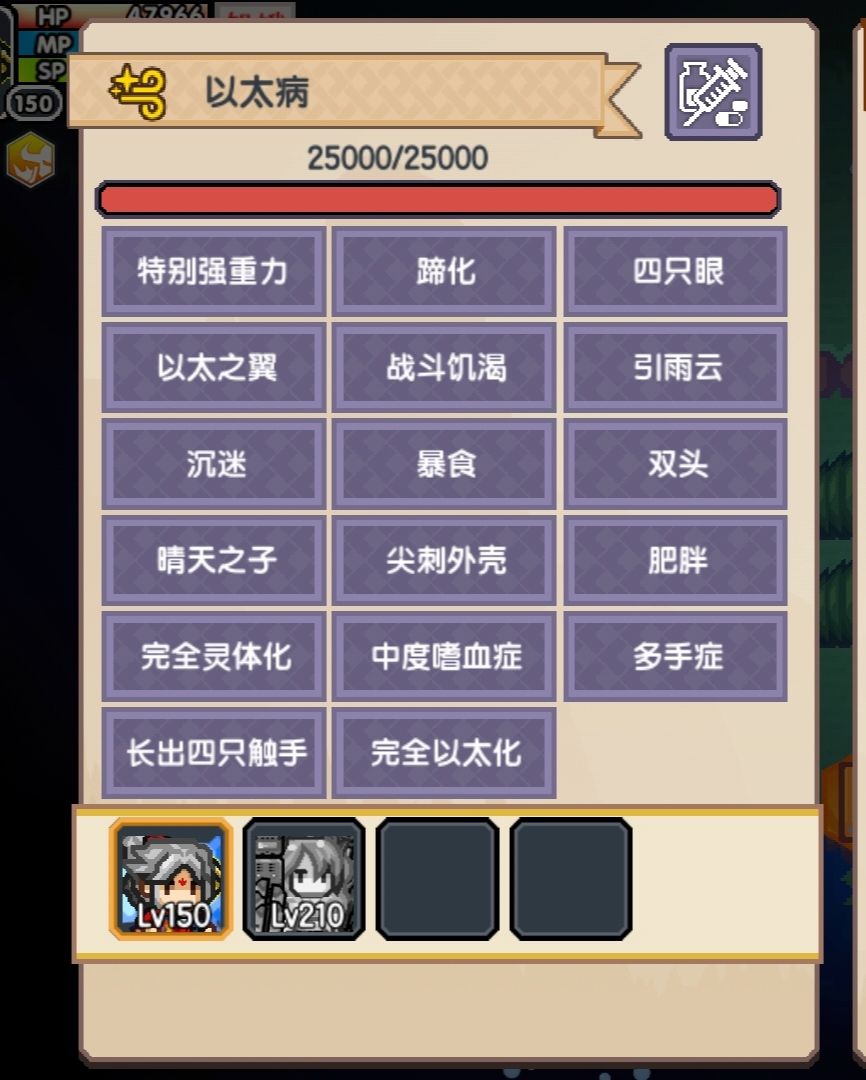Toggle the 双头 trait
The height and width of the screenshot is (1080, 866).
[676, 464]
